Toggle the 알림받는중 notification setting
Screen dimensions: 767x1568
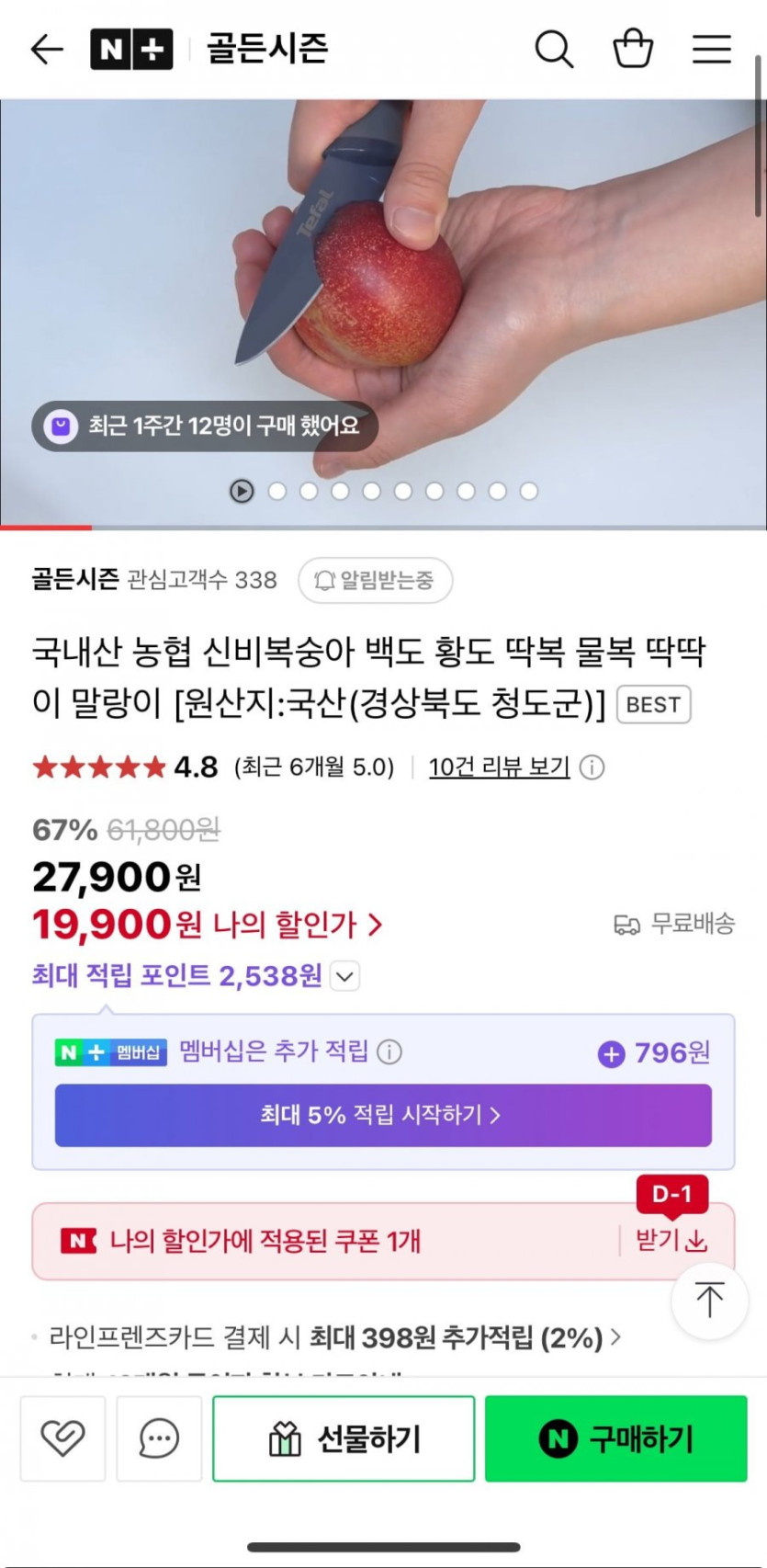(375, 580)
